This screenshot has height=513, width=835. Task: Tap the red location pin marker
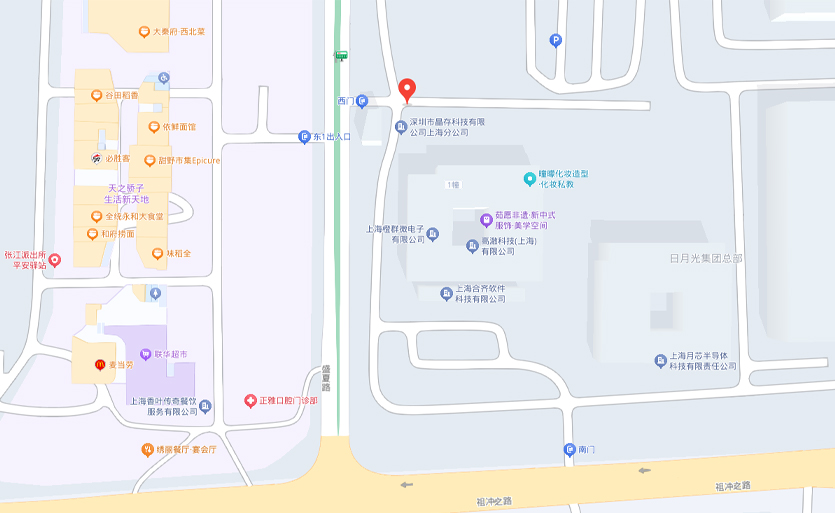pyautogui.click(x=406, y=89)
